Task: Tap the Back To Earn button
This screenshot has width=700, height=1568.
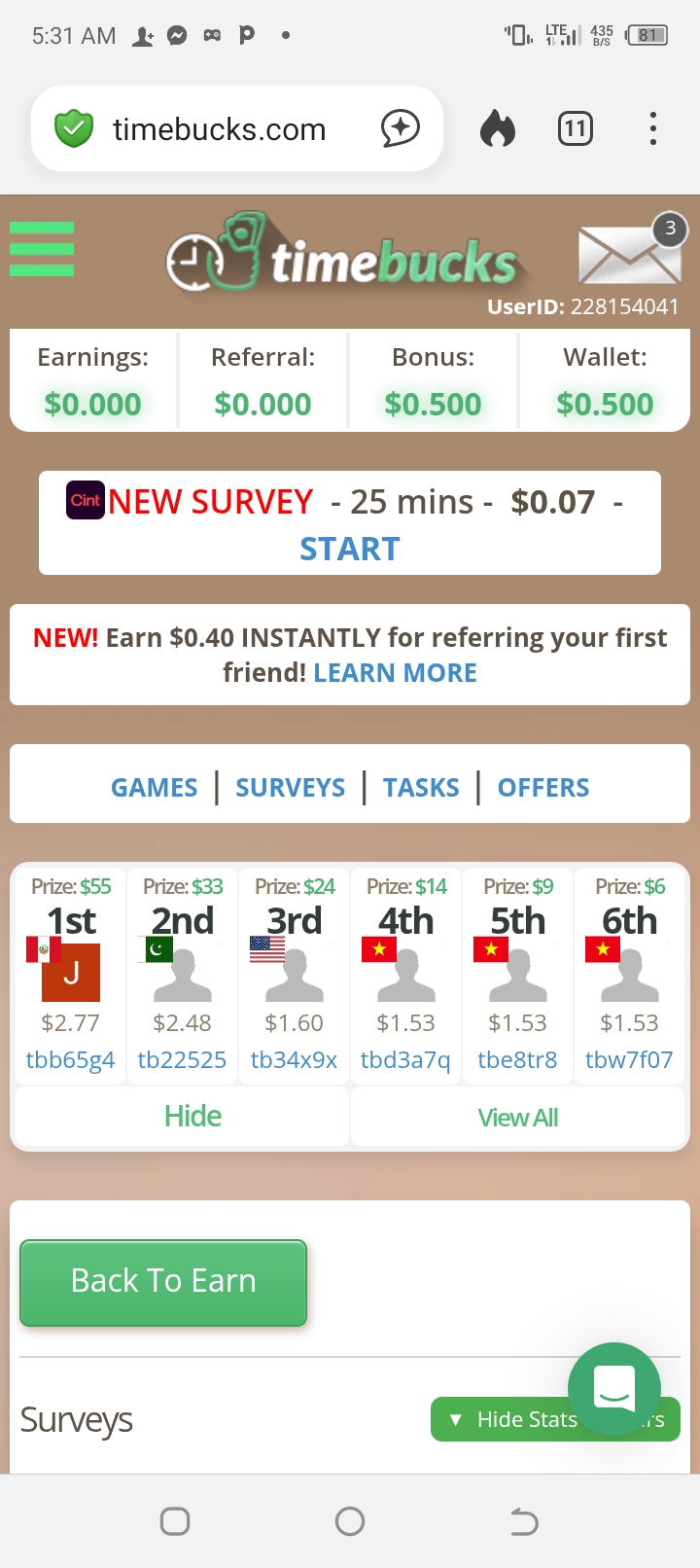Action: click(x=163, y=1282)
